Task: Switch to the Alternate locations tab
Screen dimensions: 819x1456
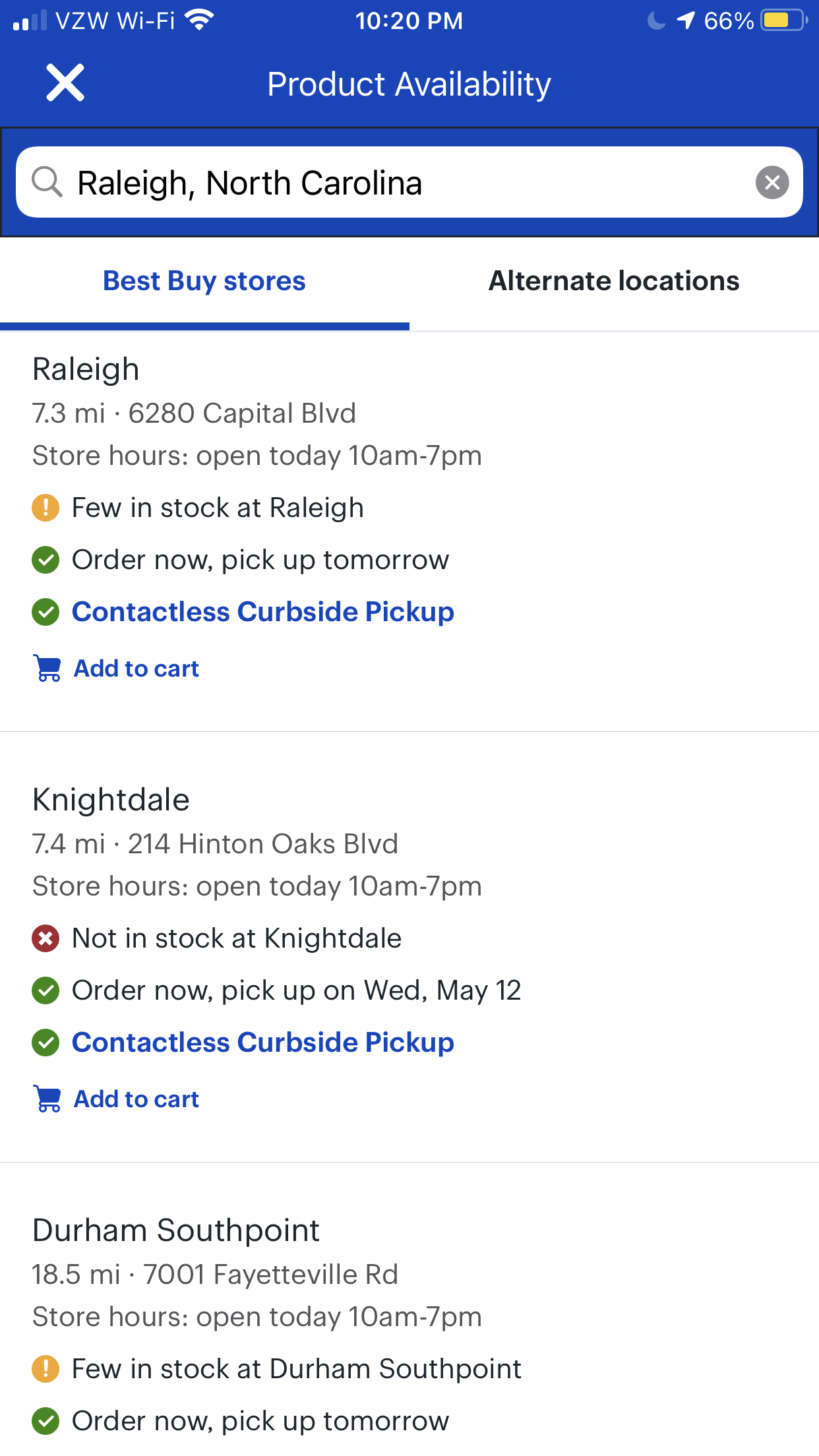Action: 614,282
